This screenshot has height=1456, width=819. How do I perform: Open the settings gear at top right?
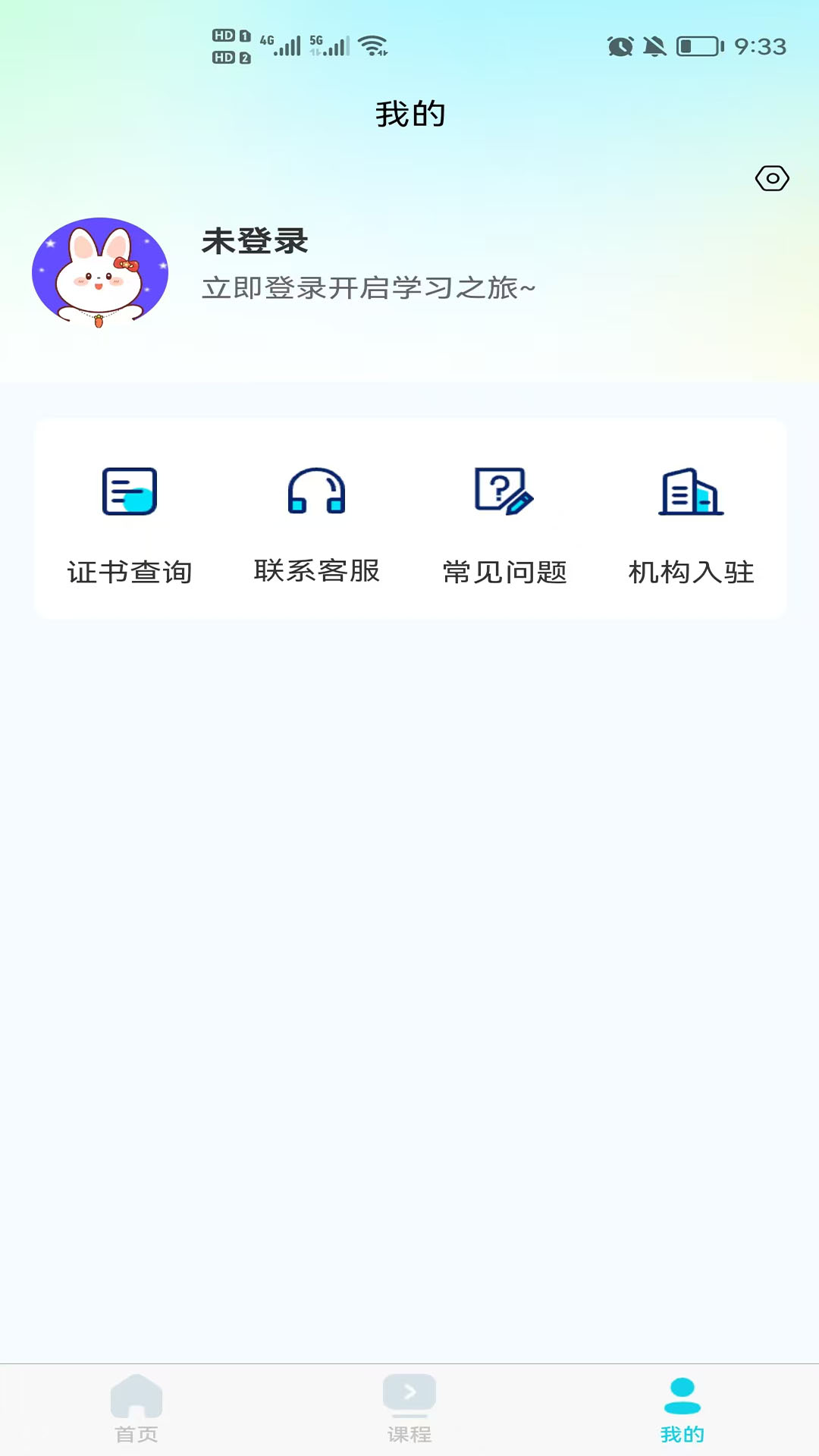tap(771, 179)
